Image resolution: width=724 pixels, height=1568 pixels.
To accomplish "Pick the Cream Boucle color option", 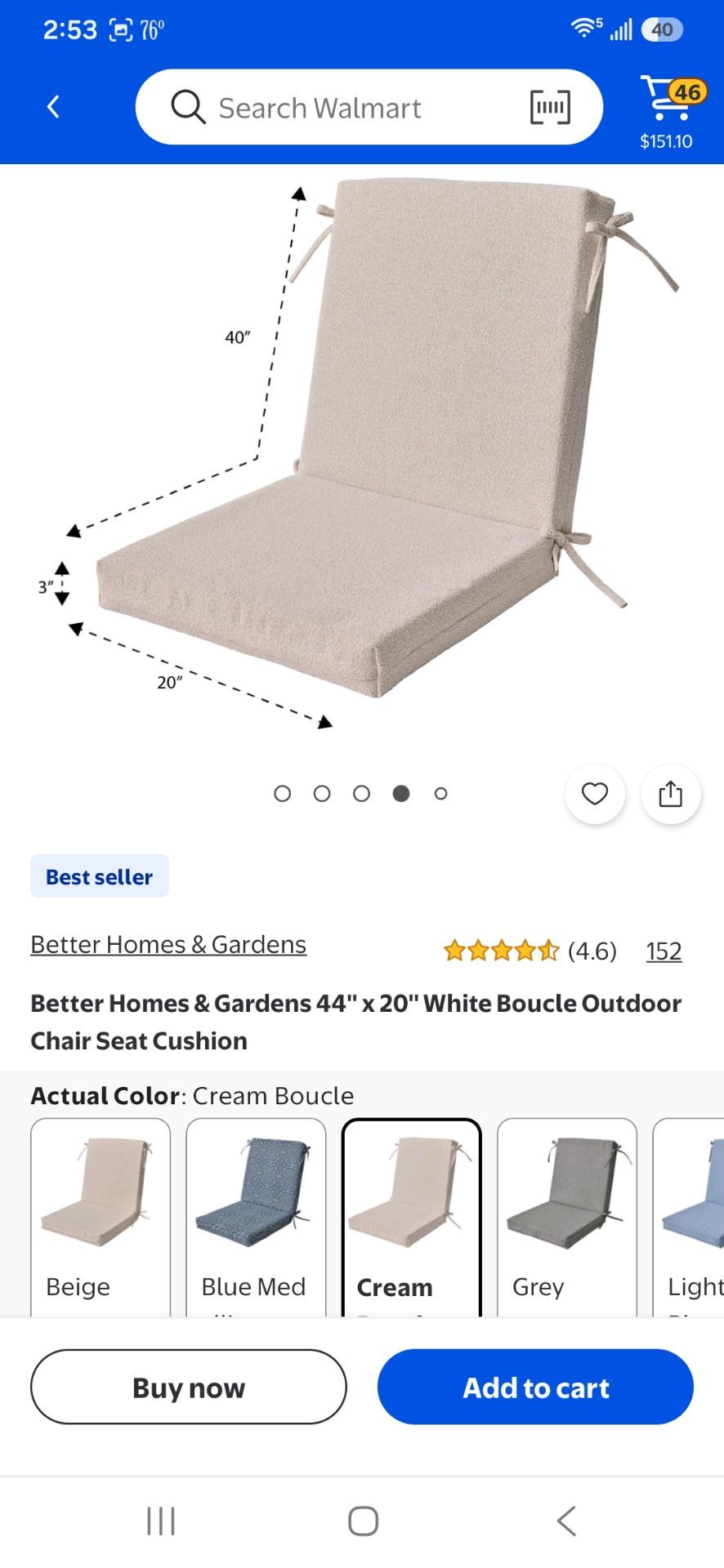I will tap(412, 1218).
